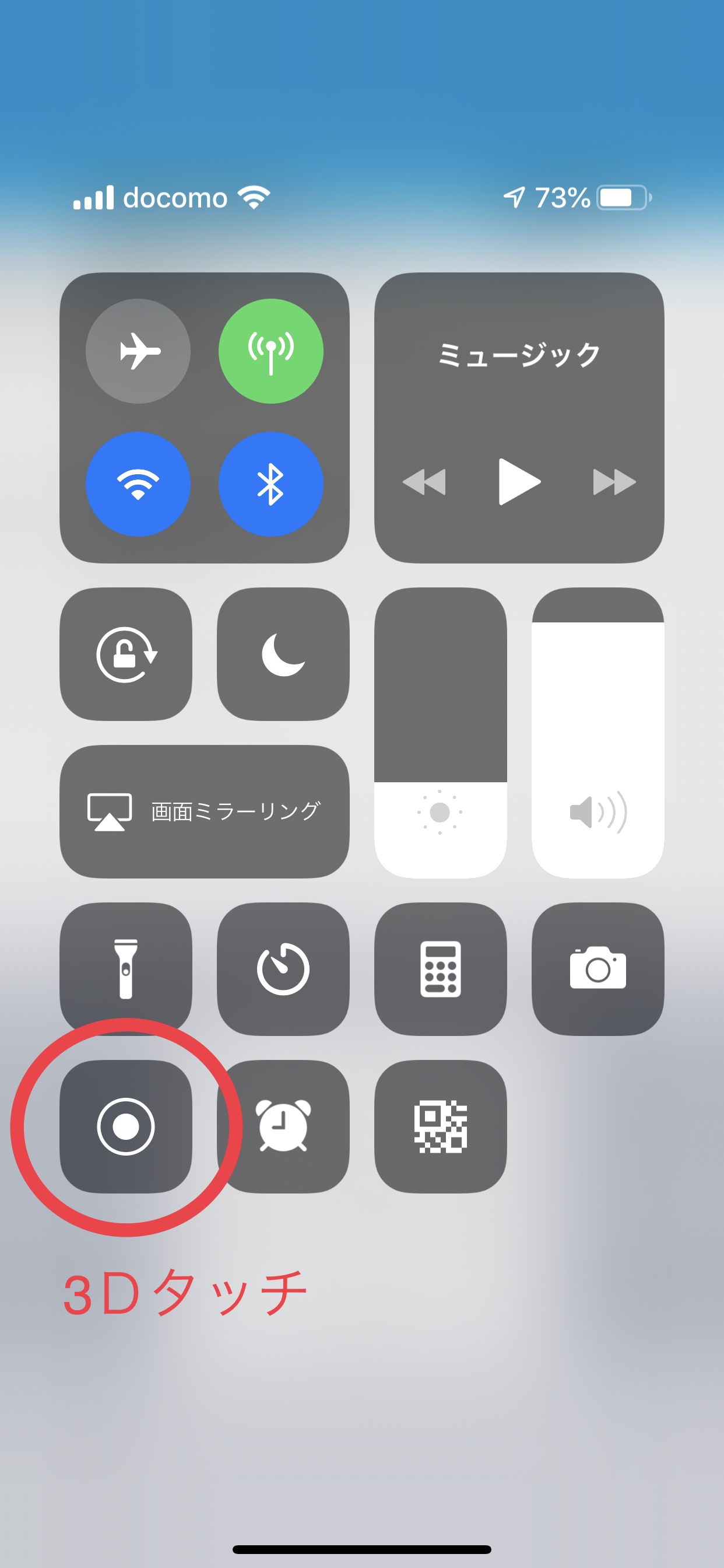Viewport: 724px width, 1568px height.
Task: Tap the volume slider
Action: pyautogui.click(x=598, y=732)
